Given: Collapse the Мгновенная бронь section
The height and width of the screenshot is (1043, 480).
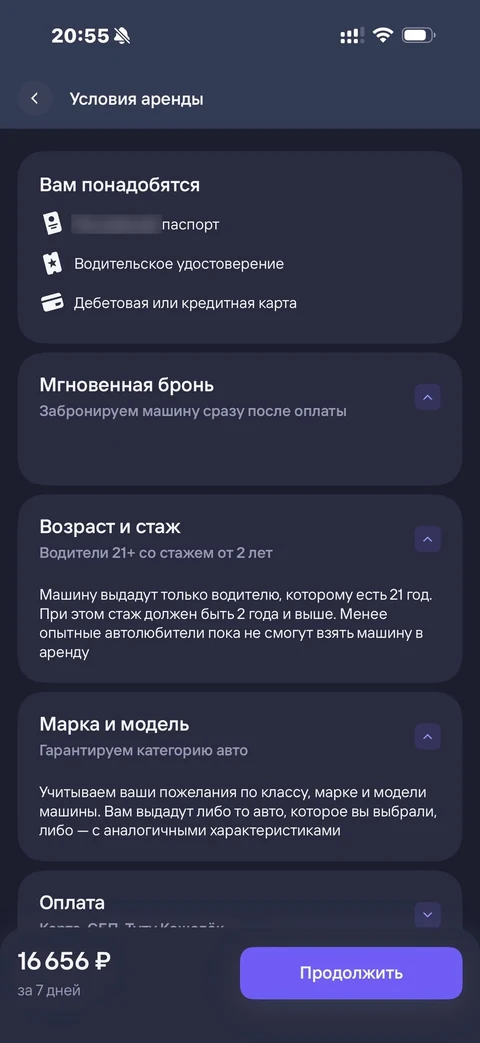Looking at the screenshot, I should point(427,397).
